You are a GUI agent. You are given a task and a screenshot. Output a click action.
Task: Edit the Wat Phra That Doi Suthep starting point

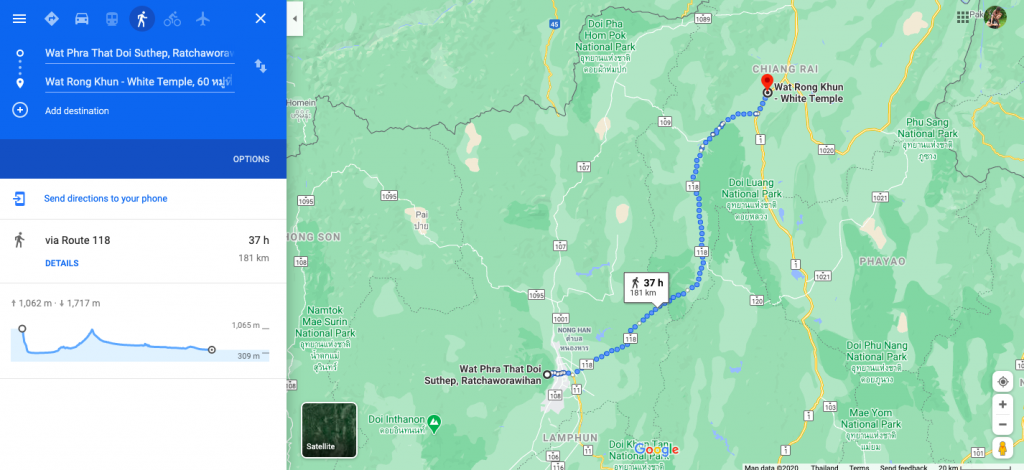[x=138, y=53]
